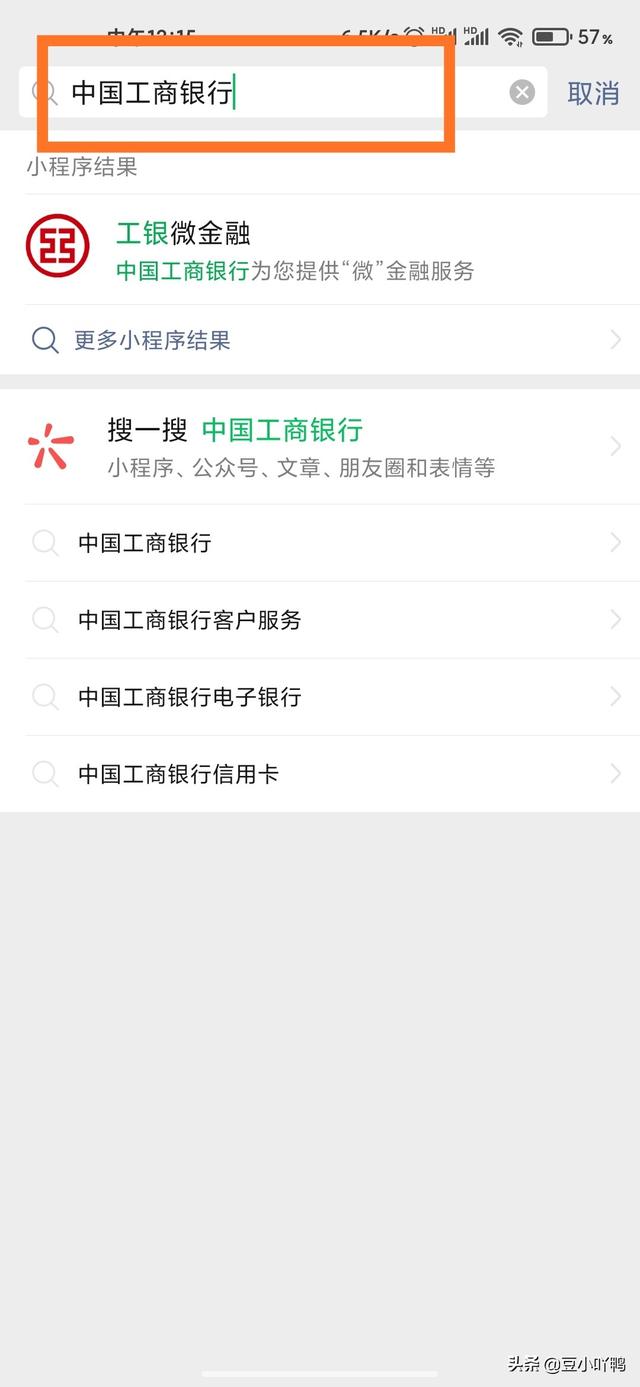
Task: Select the 中国工商银行客户服务 suggestion
Action: click(x=320, y=620)
